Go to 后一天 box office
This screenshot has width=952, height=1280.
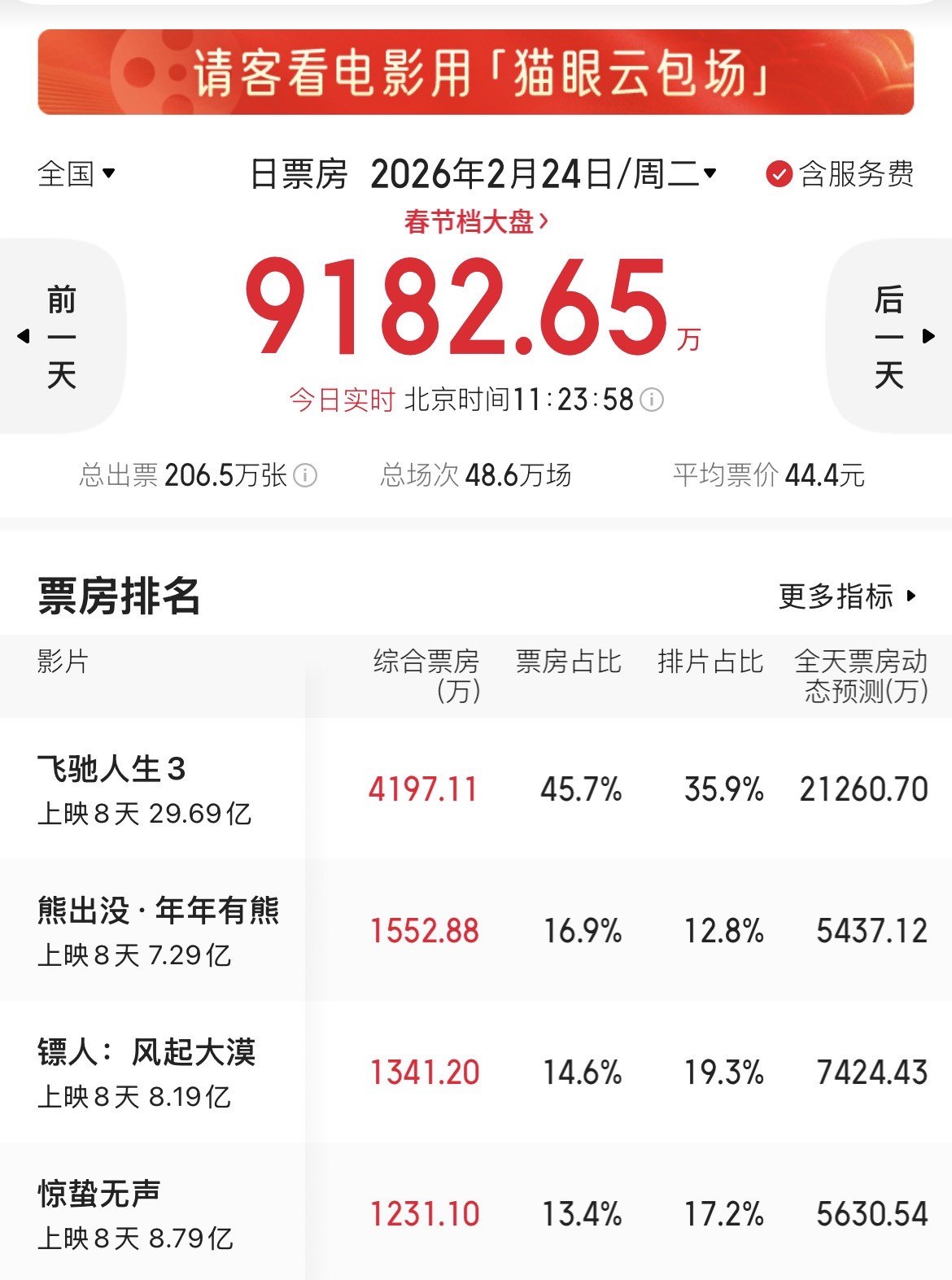891,336
